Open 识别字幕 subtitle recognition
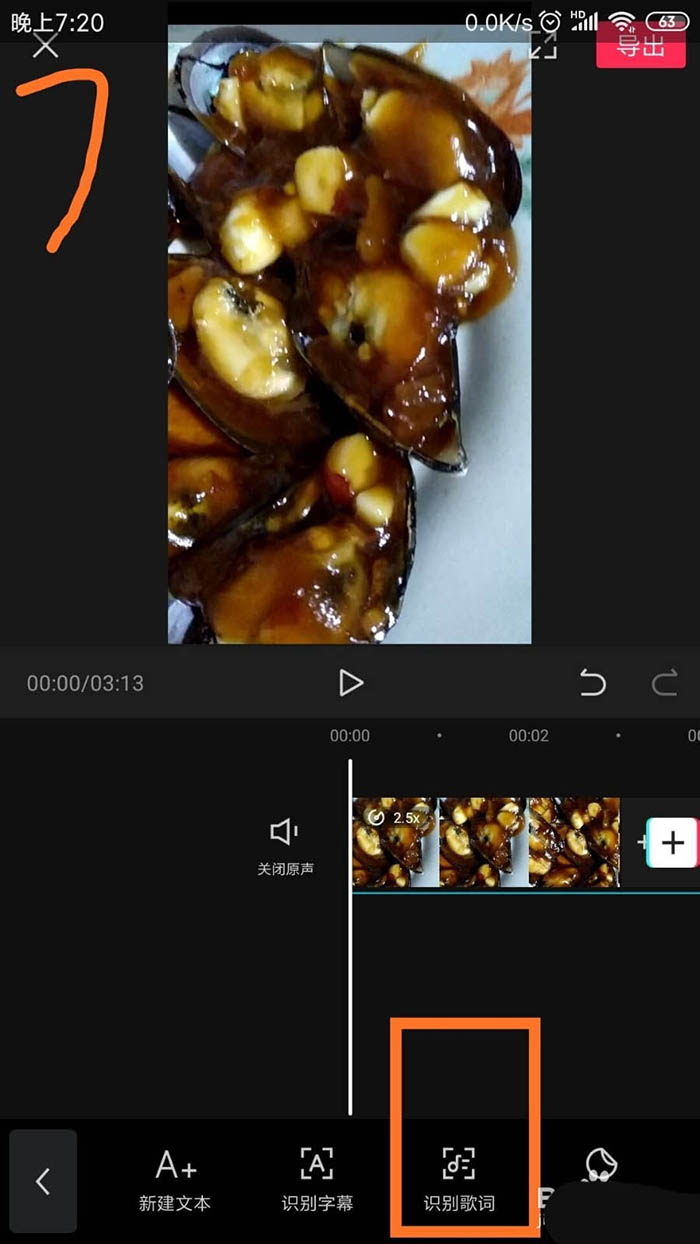Viewport: 700px width, 1244px height. click(x=317, y=1180)
